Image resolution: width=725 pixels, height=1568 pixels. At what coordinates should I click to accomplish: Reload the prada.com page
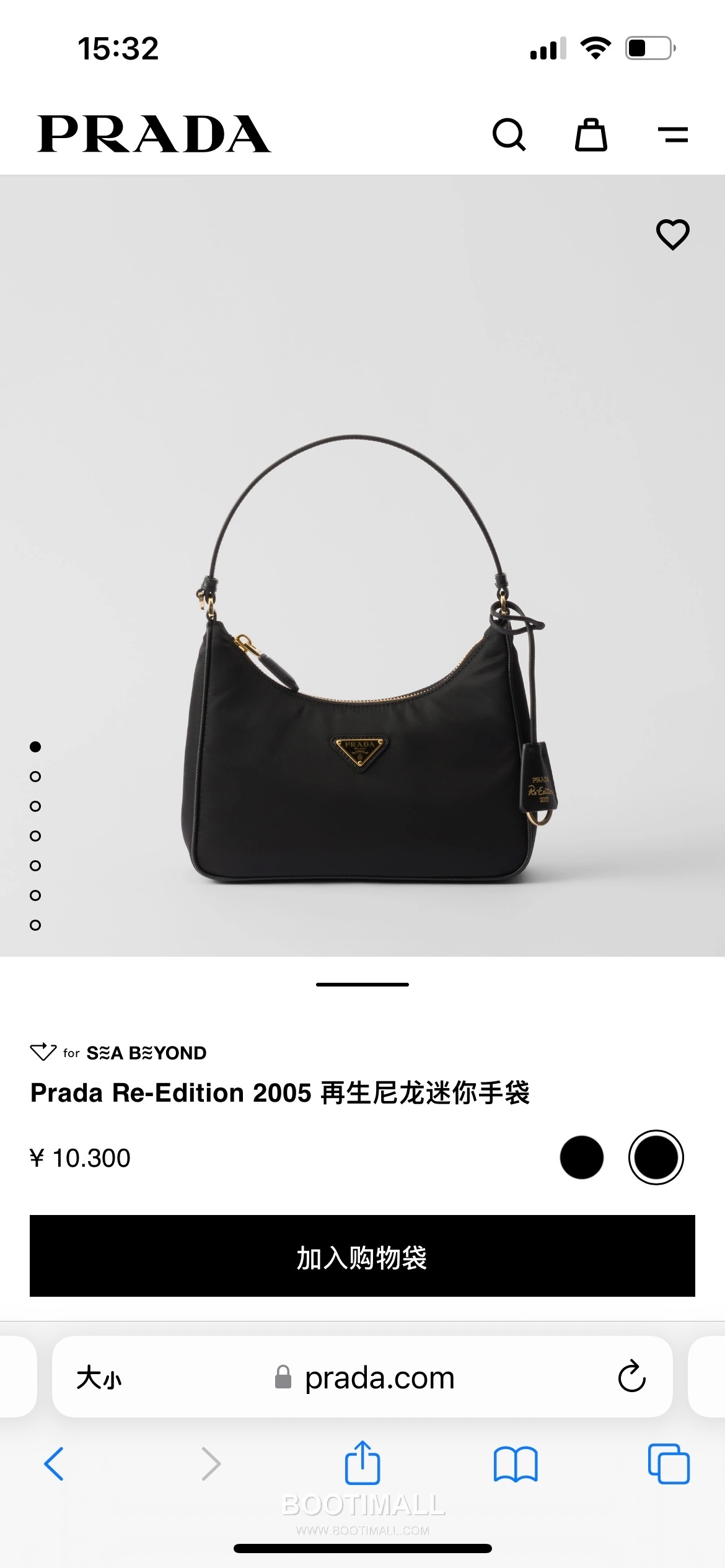pos(631,1377)
